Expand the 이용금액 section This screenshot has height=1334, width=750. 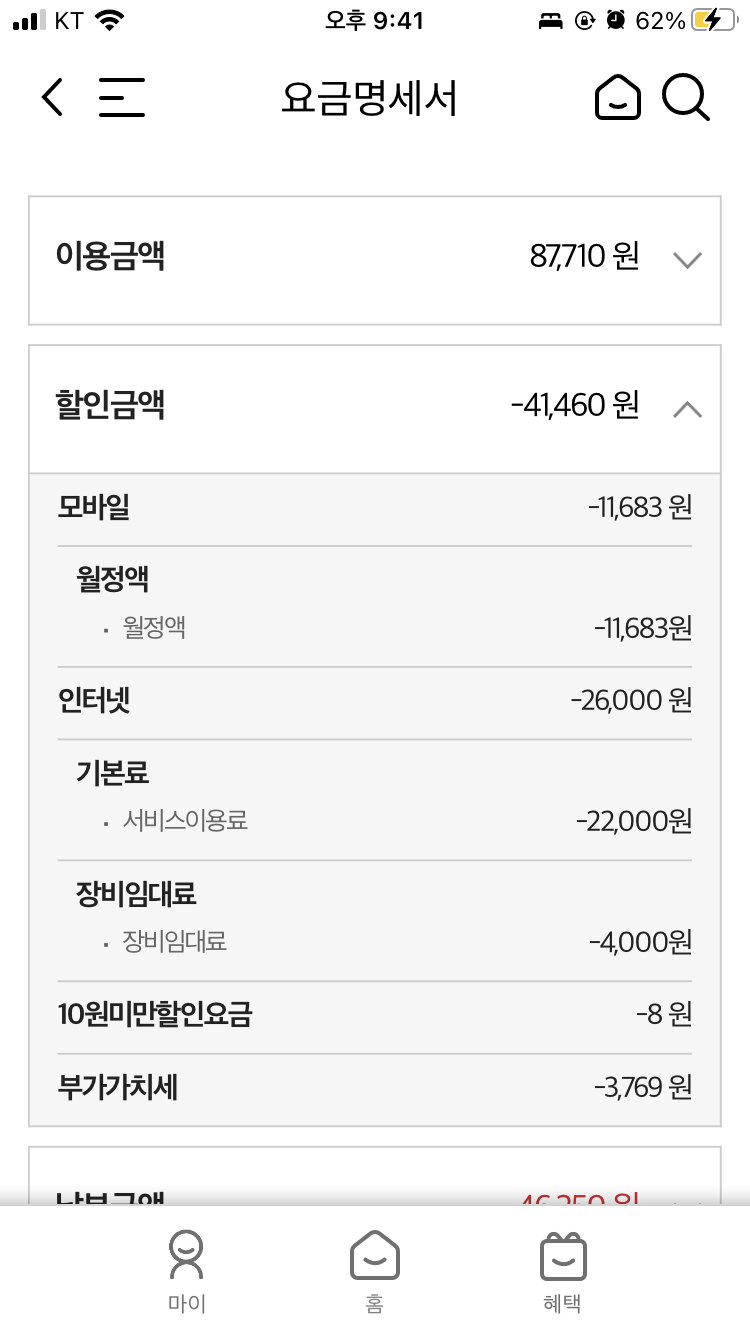pyautogui.click(x=687, y=260)
